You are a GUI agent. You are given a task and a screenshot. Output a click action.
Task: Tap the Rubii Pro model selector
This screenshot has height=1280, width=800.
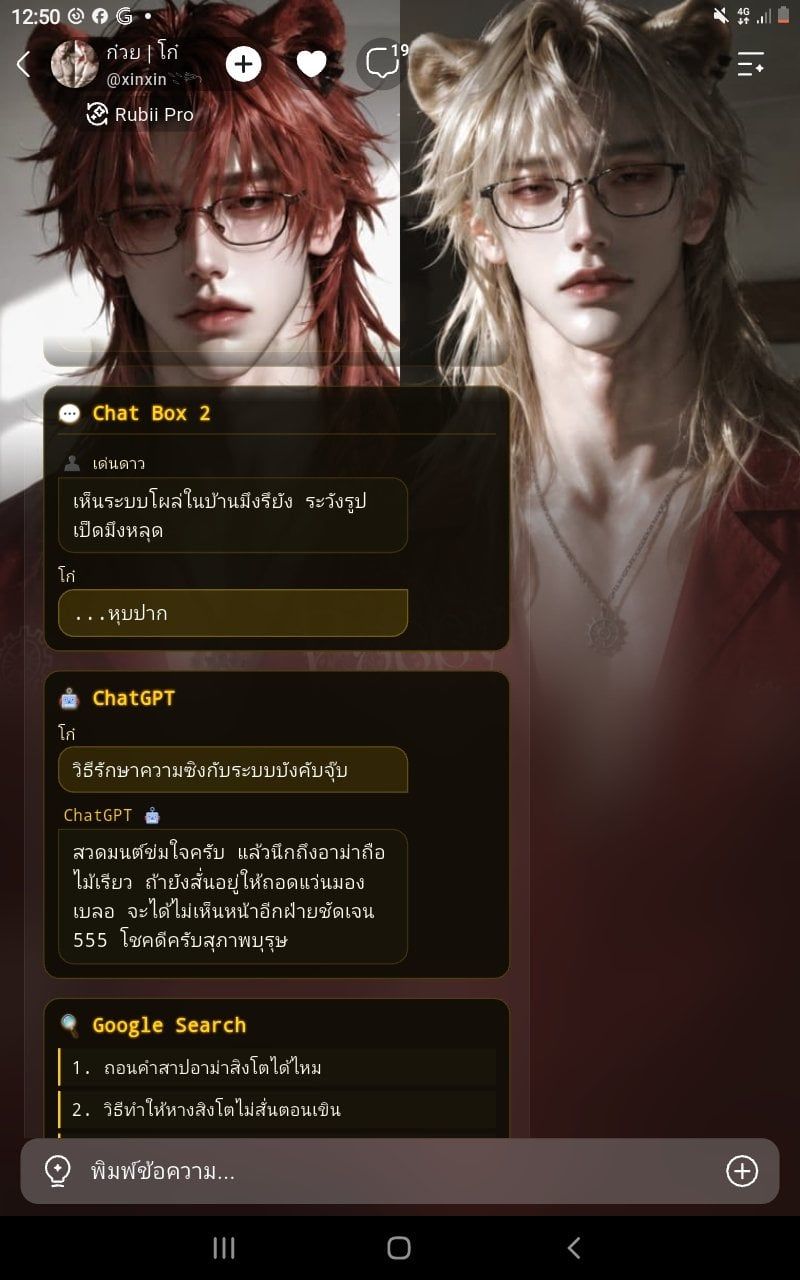point(140,114)
